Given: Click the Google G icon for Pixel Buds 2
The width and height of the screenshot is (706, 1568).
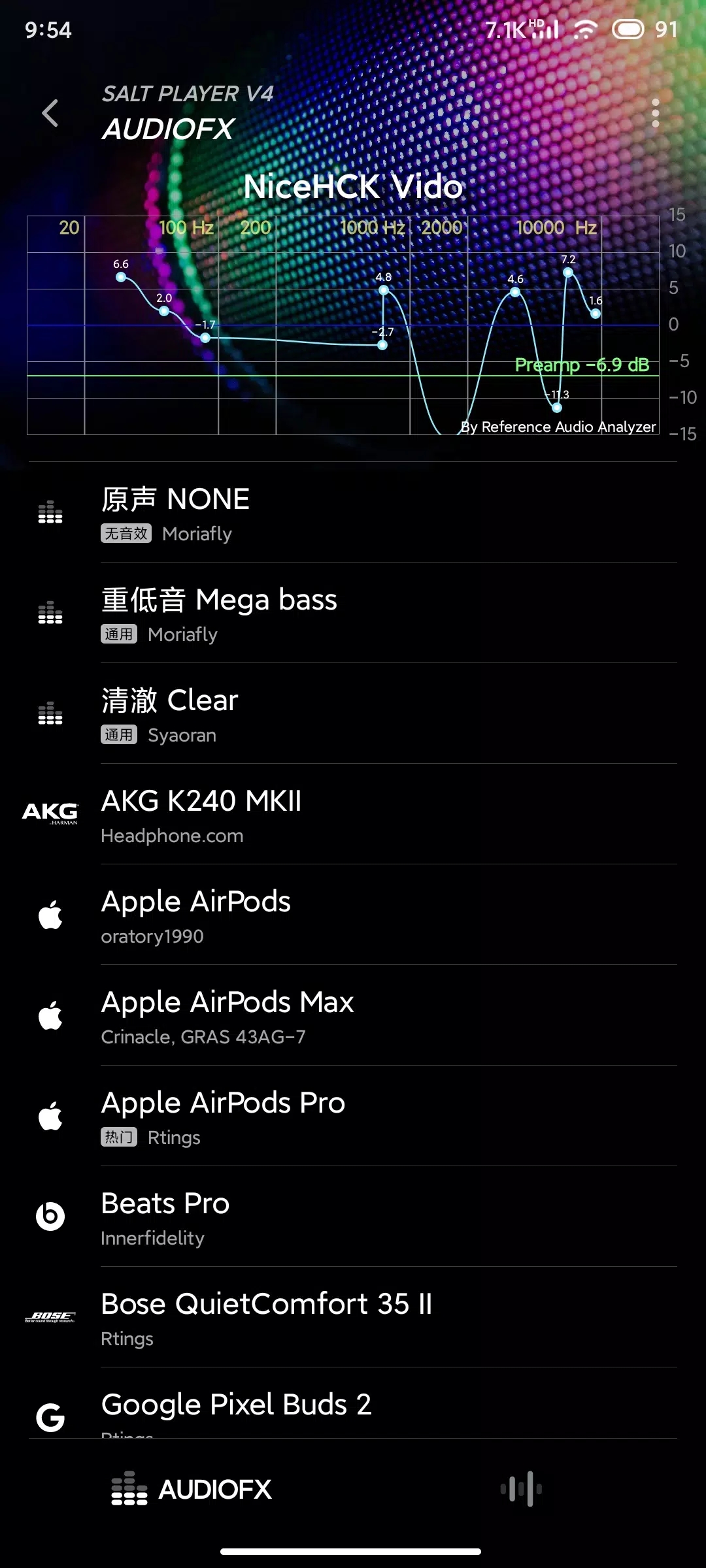Looking at the screenshot, I should point(49,1416).
